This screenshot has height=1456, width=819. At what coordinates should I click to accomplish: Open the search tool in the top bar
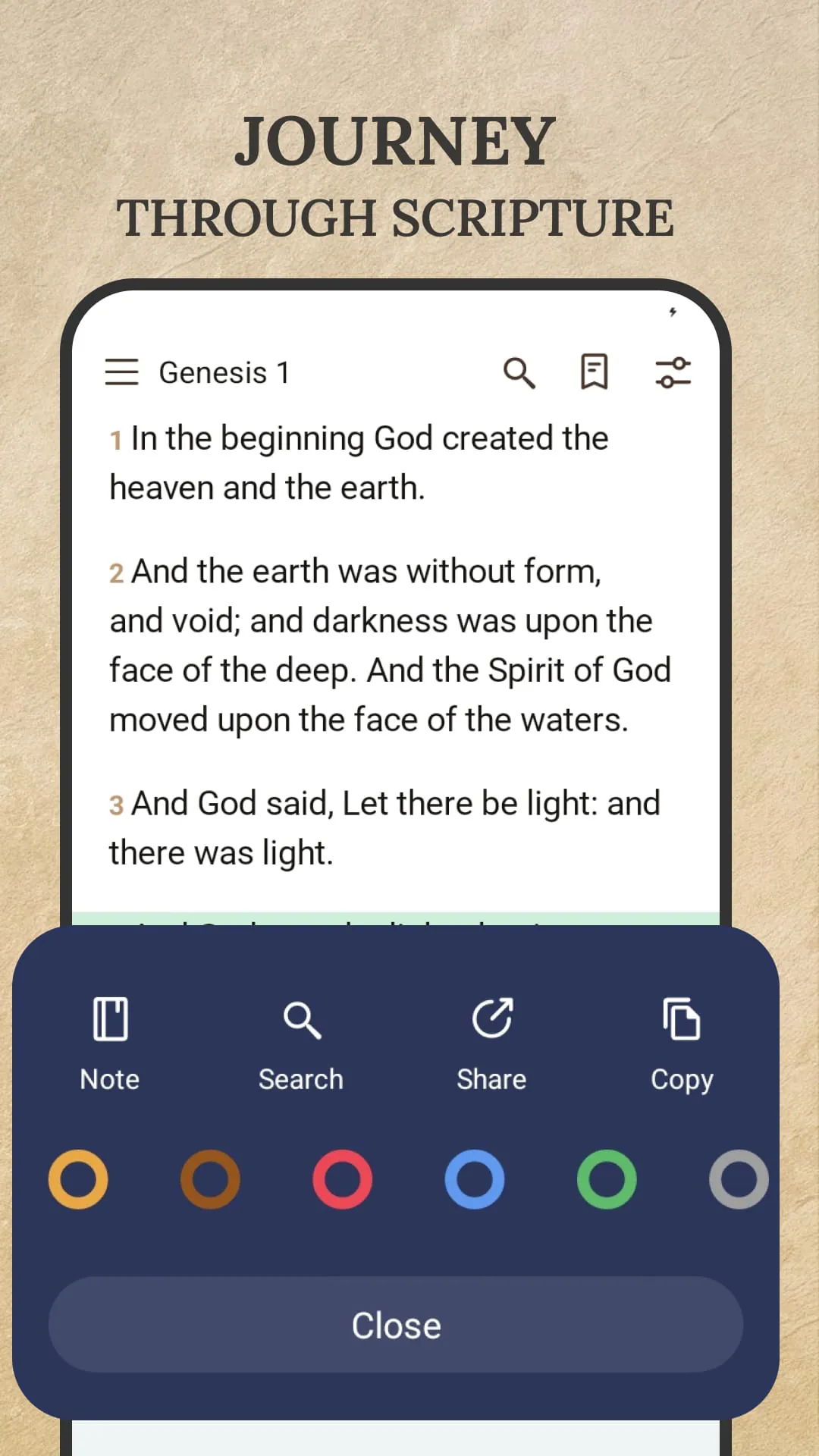[x=519, y=372]
